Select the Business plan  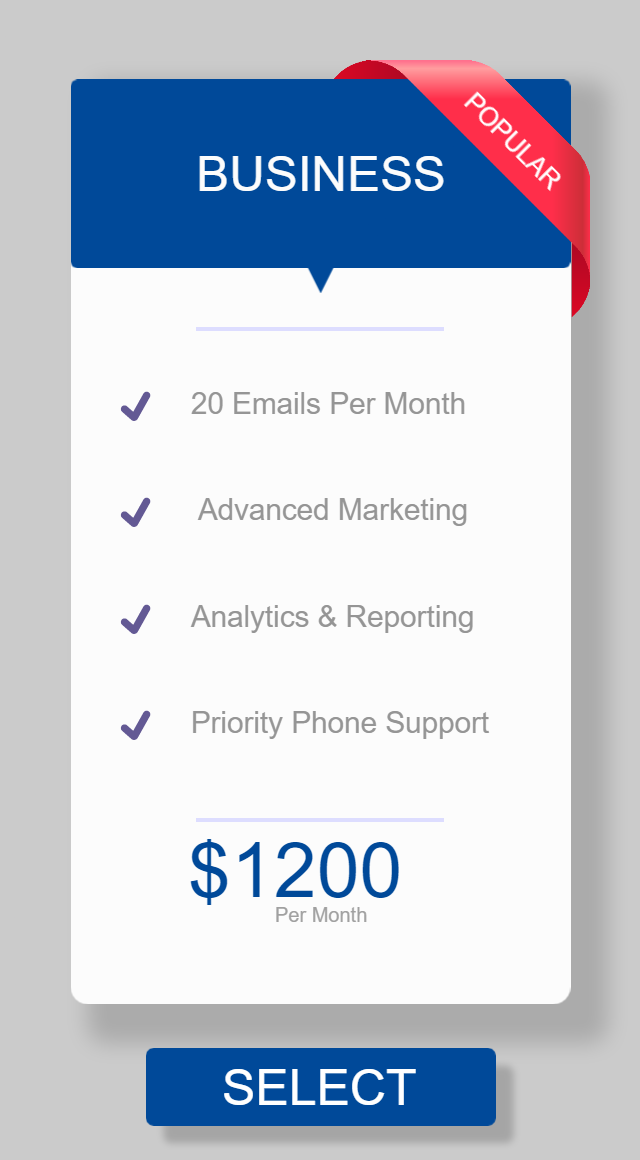pos(320,1087)
